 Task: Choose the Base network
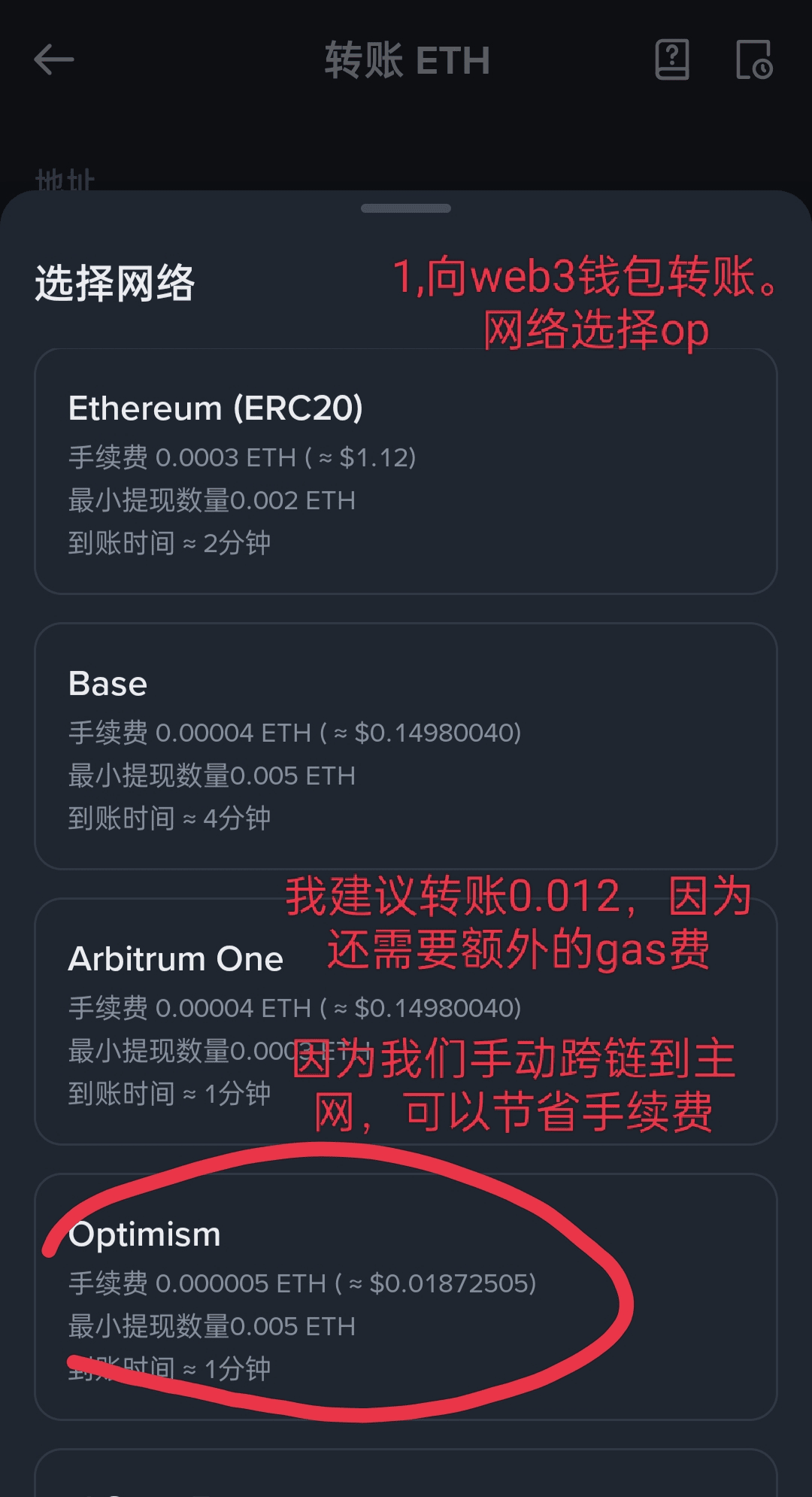click(405, 745)
